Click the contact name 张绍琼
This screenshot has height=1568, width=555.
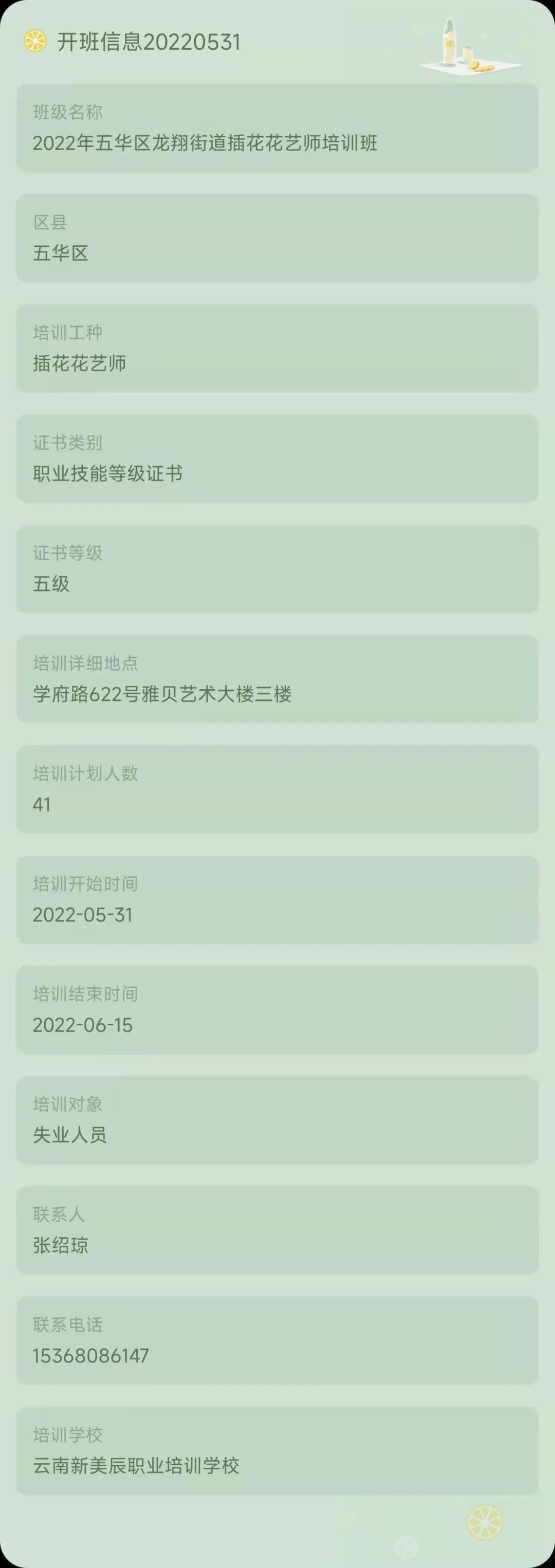click(61, 1246)
